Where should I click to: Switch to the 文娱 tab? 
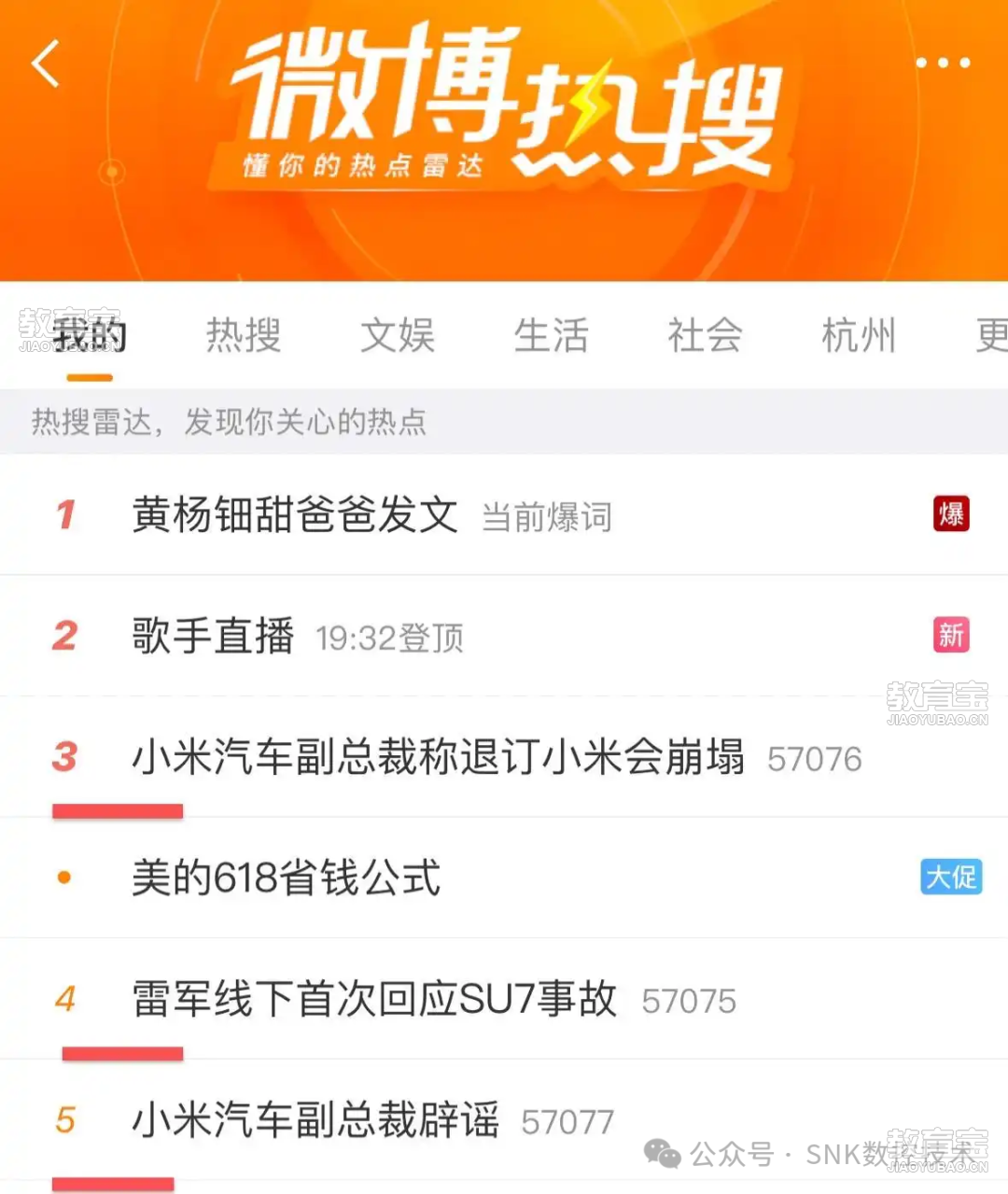click(398, 335)
